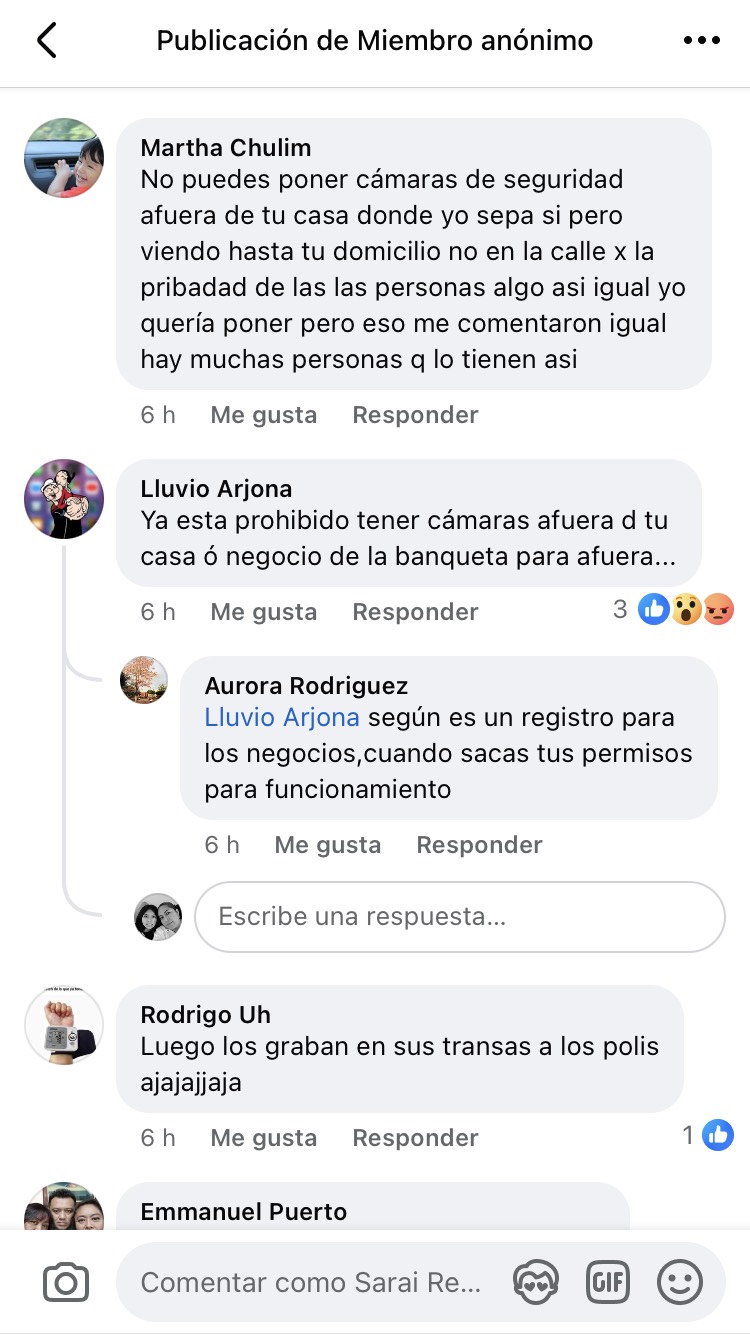This screenshot has height=1334, width=750.
Task: Open Rodrigo Uh's profile name
Action: click(205, 1015)
